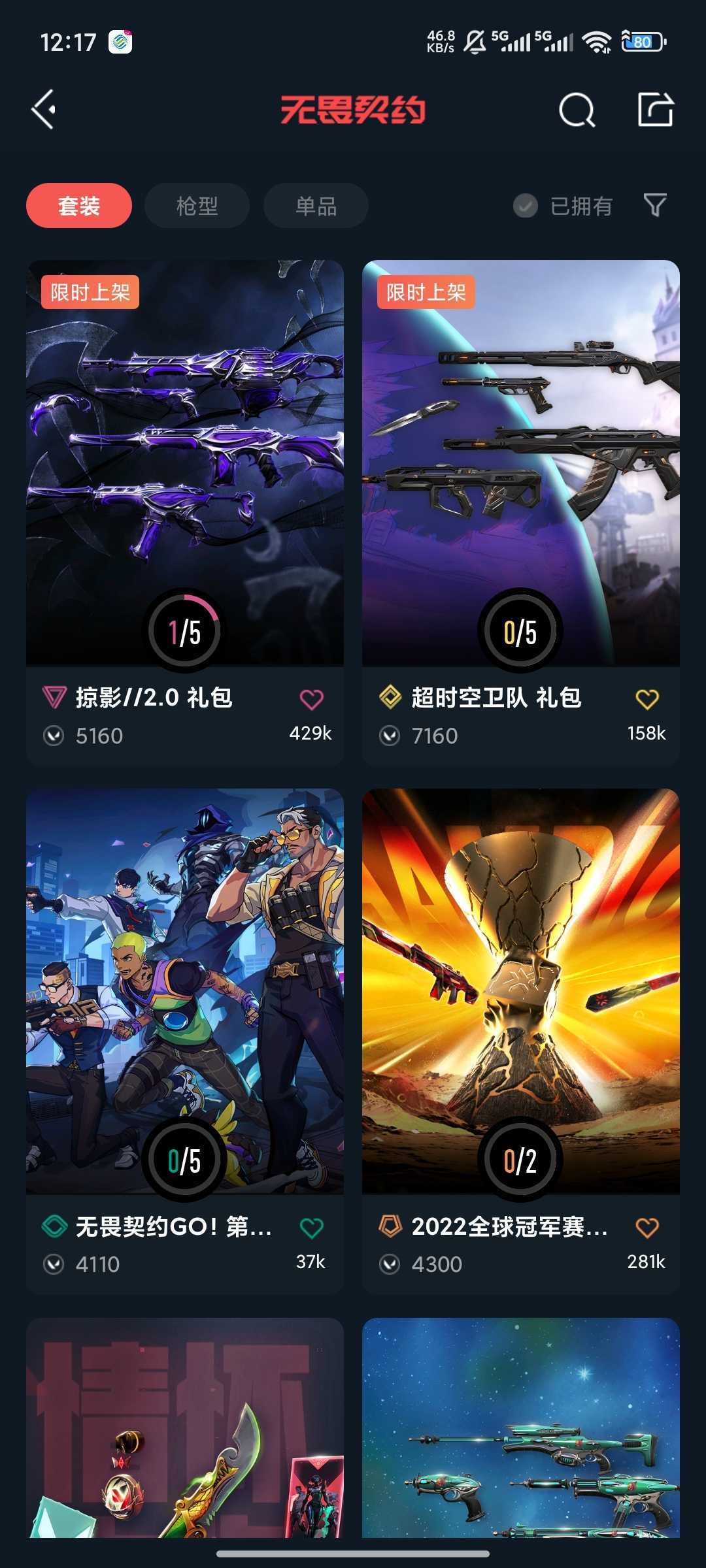Switch to the 枪型 tab
The image size is (706, 1568).
pos(197,206)
